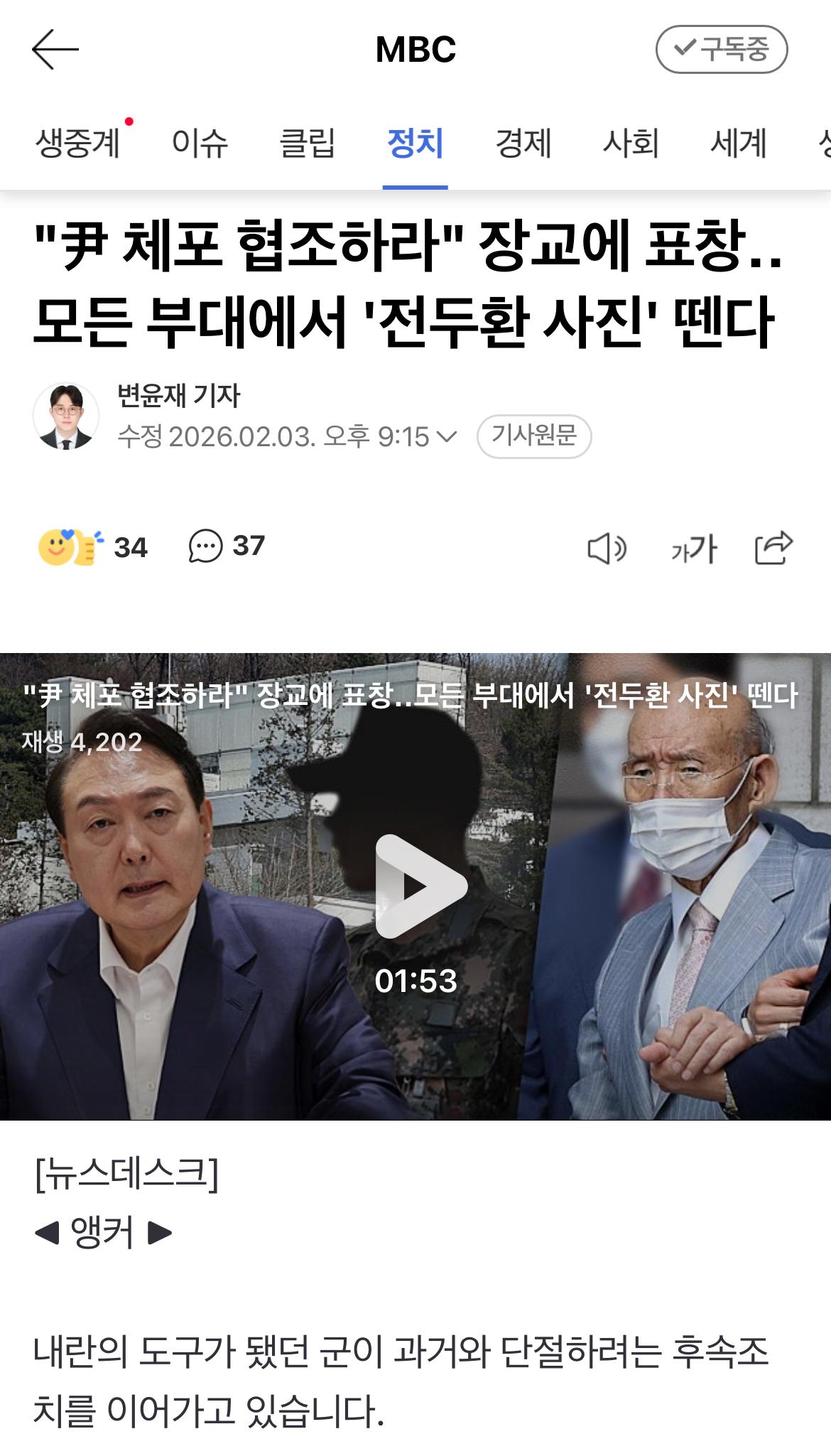React to the article with emoji
This screenshot has height=1456, width=831.
92,547
